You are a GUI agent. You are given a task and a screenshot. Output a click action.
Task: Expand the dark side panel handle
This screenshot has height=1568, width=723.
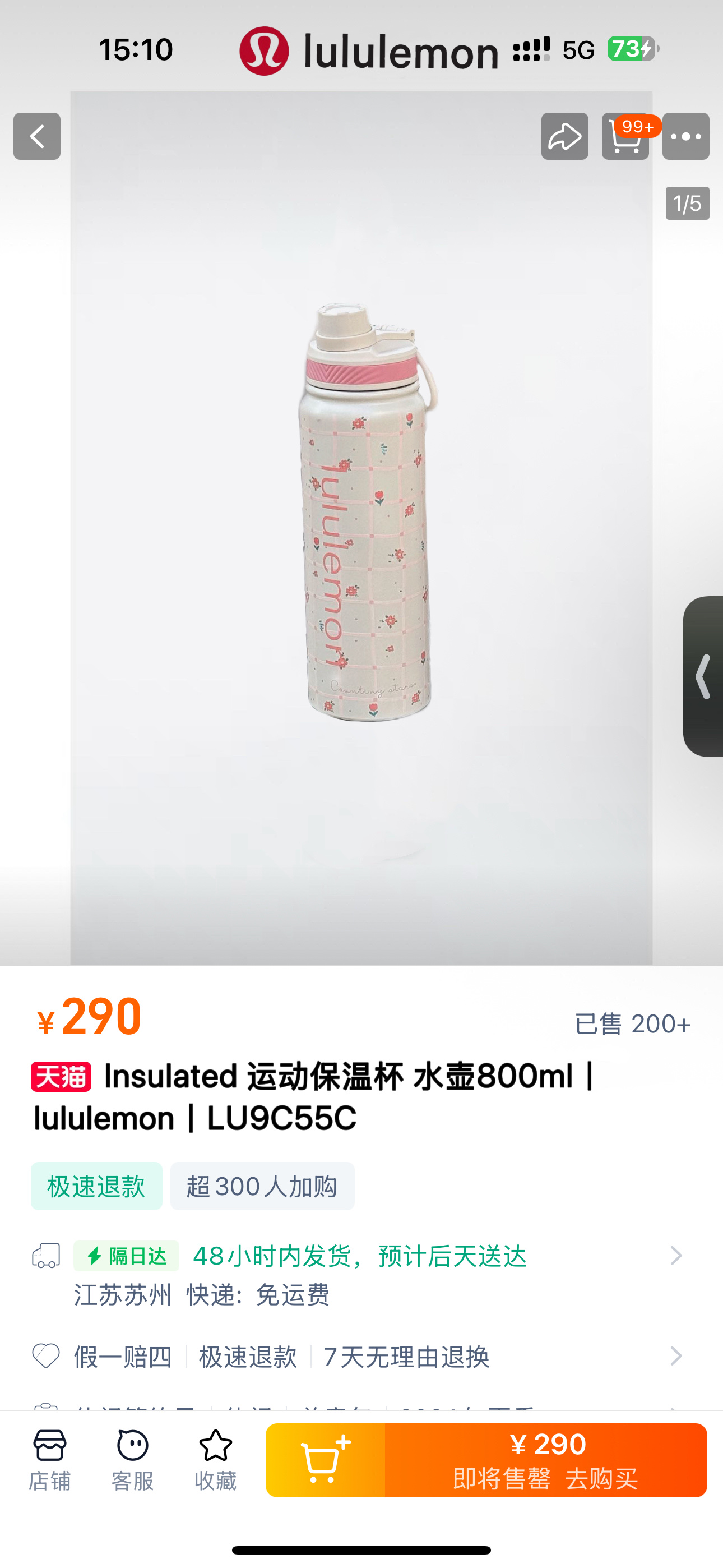[x=703, y=676]
